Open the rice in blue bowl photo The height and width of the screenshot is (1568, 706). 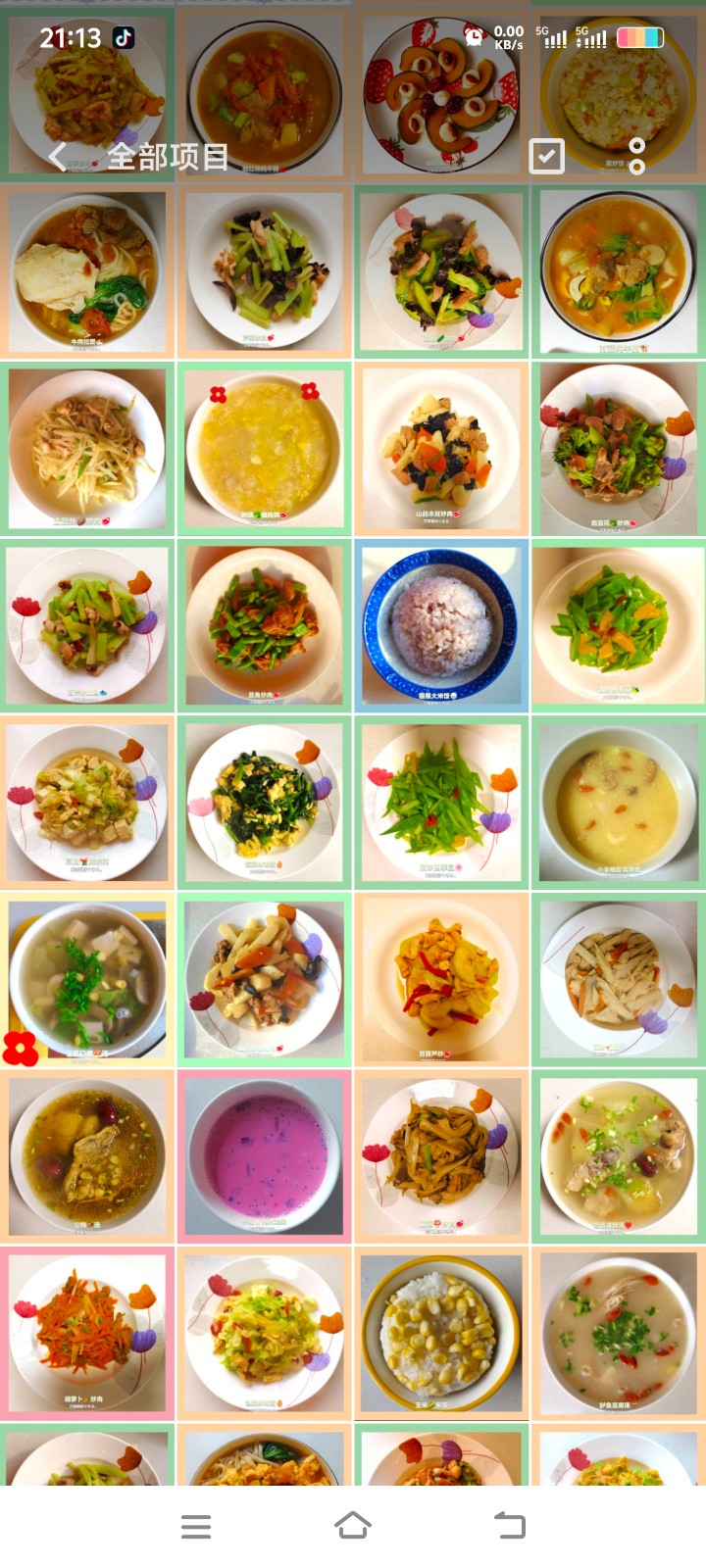(440, 625)
